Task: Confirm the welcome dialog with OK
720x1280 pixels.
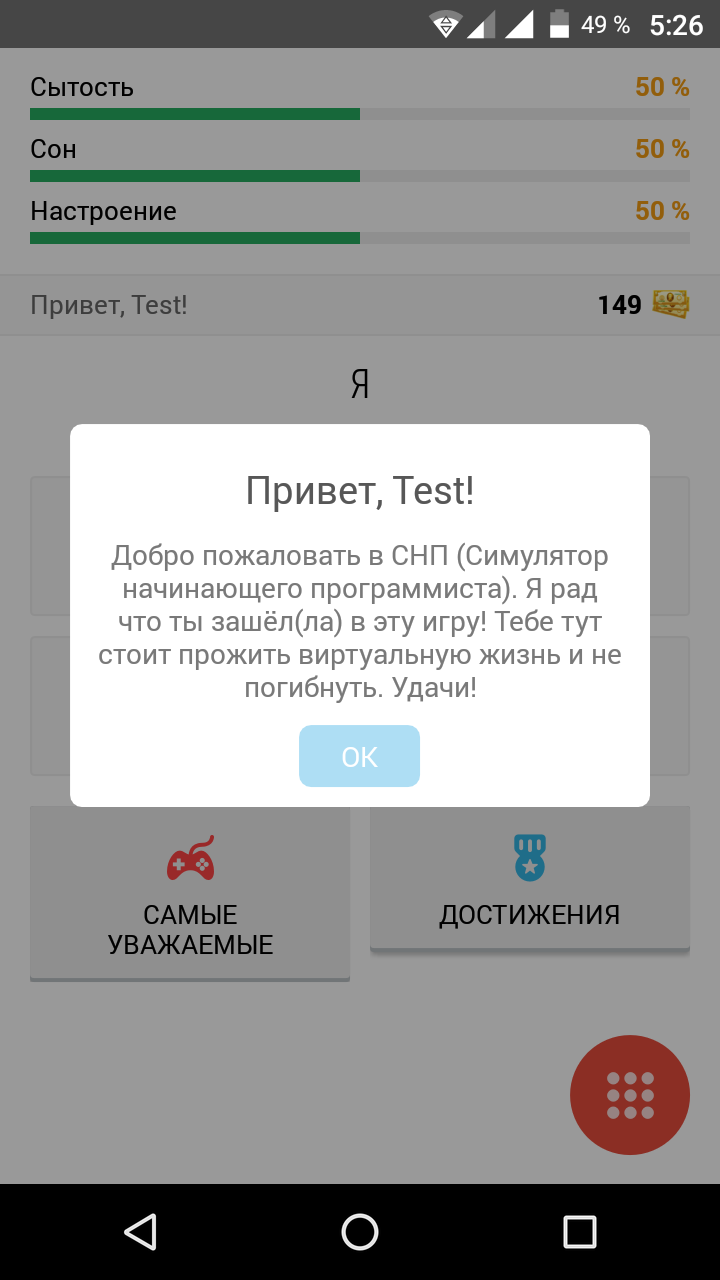Action: click(359, 756)
